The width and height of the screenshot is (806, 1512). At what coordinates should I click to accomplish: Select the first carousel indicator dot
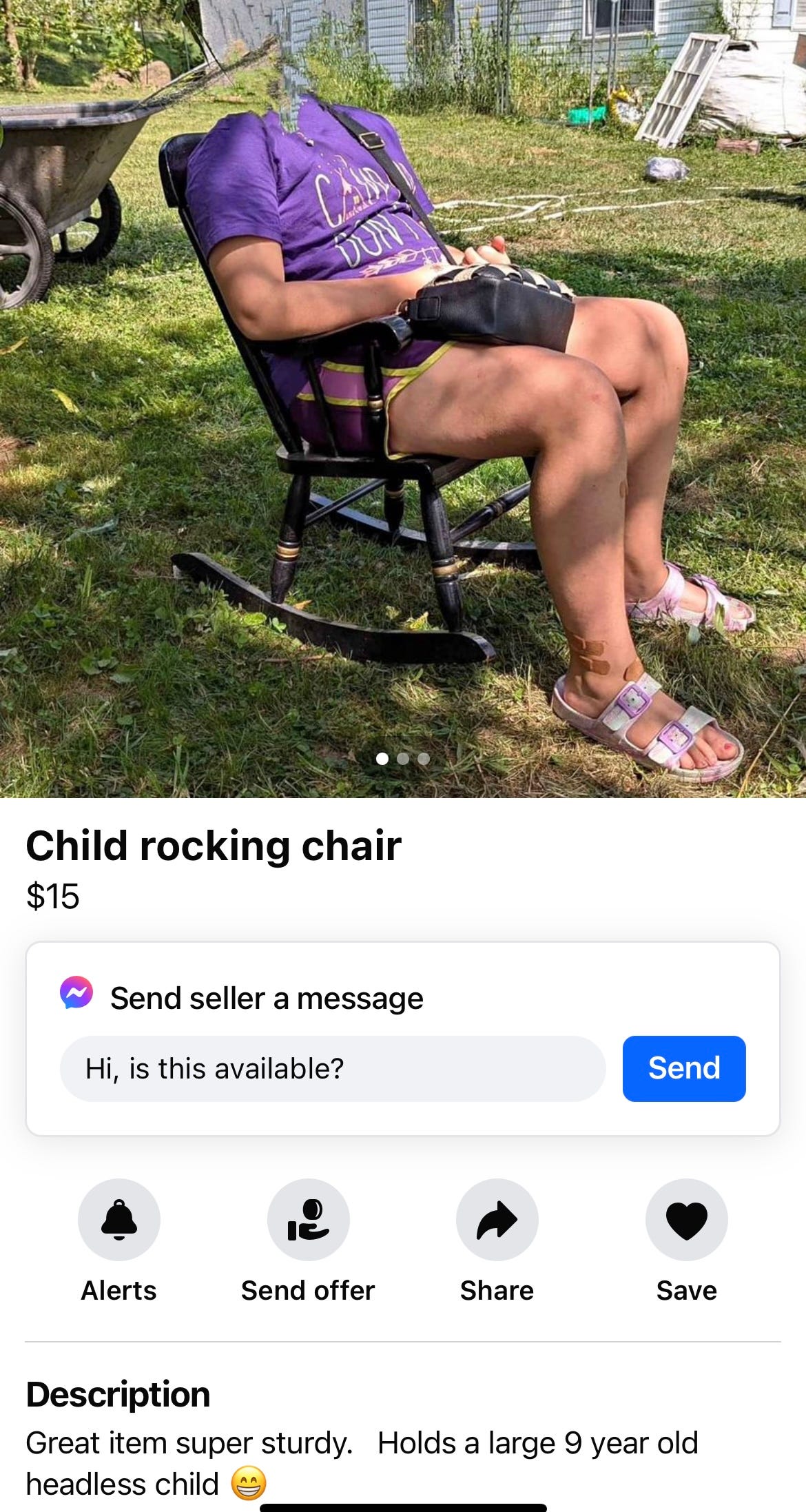click(x=384, y=758)
